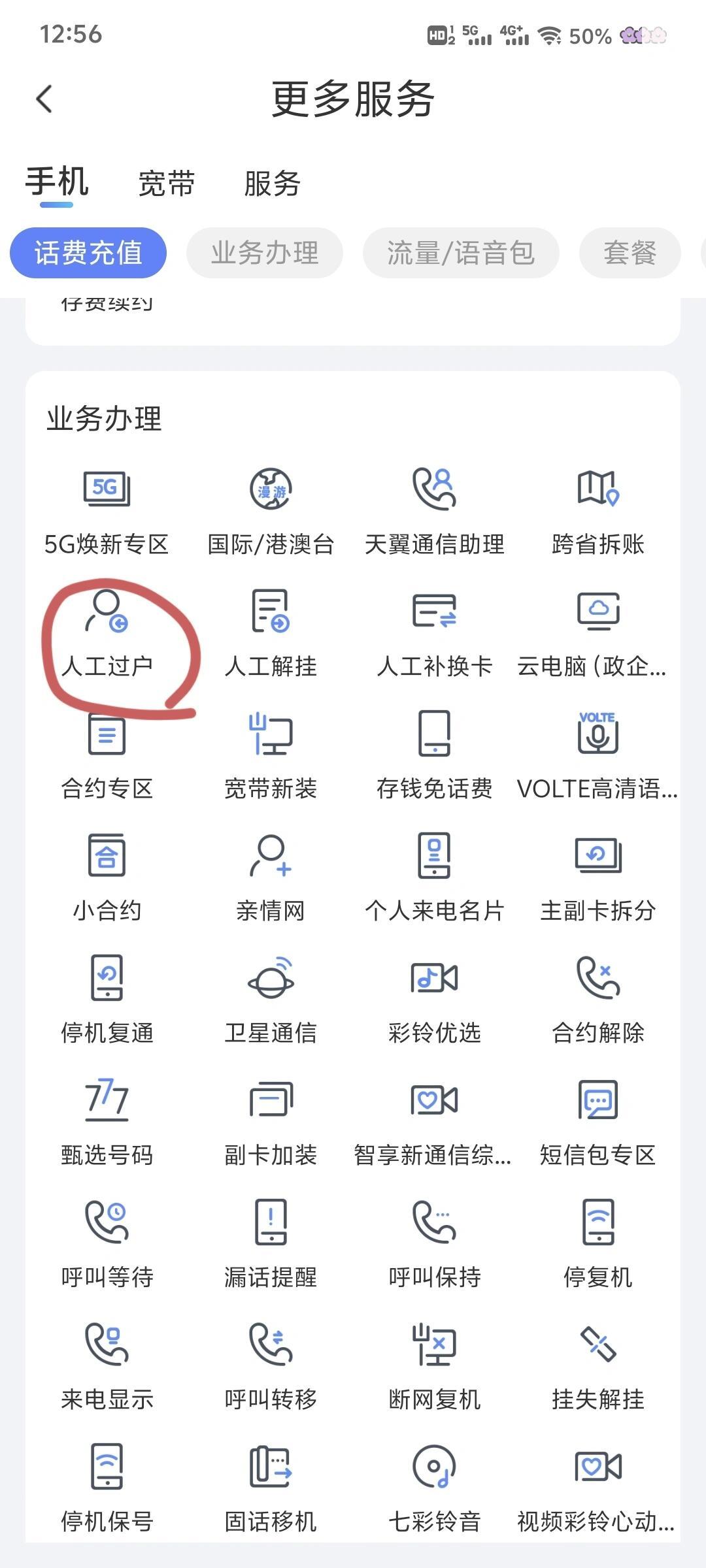Switch to the 宽带 tab
The width and height of the screenshot is (706, 1568).
tap(166, 184)
